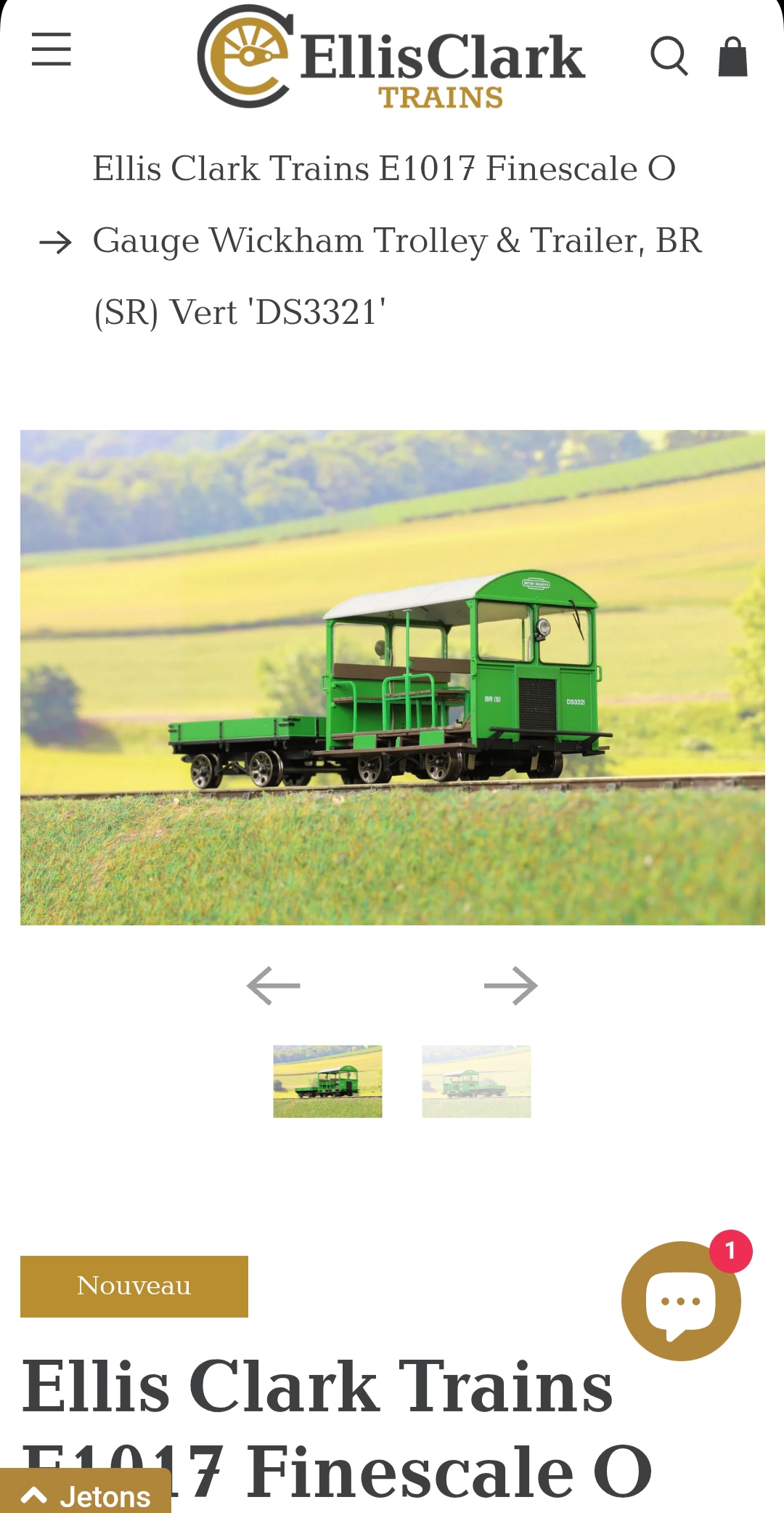
Task: Open the hamburger menu
Action: (x=52, y=49)
